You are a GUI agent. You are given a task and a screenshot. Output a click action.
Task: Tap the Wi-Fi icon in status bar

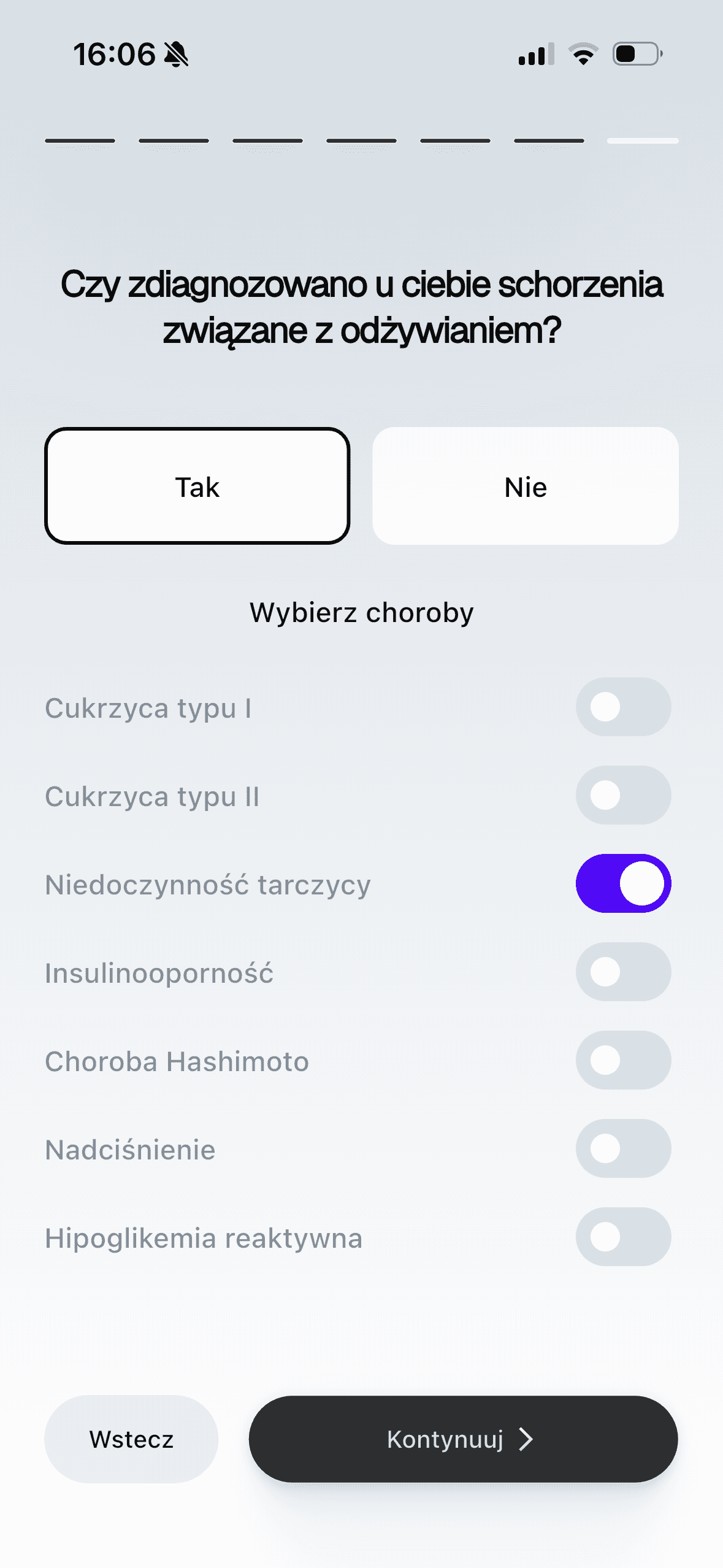(583, 54)
